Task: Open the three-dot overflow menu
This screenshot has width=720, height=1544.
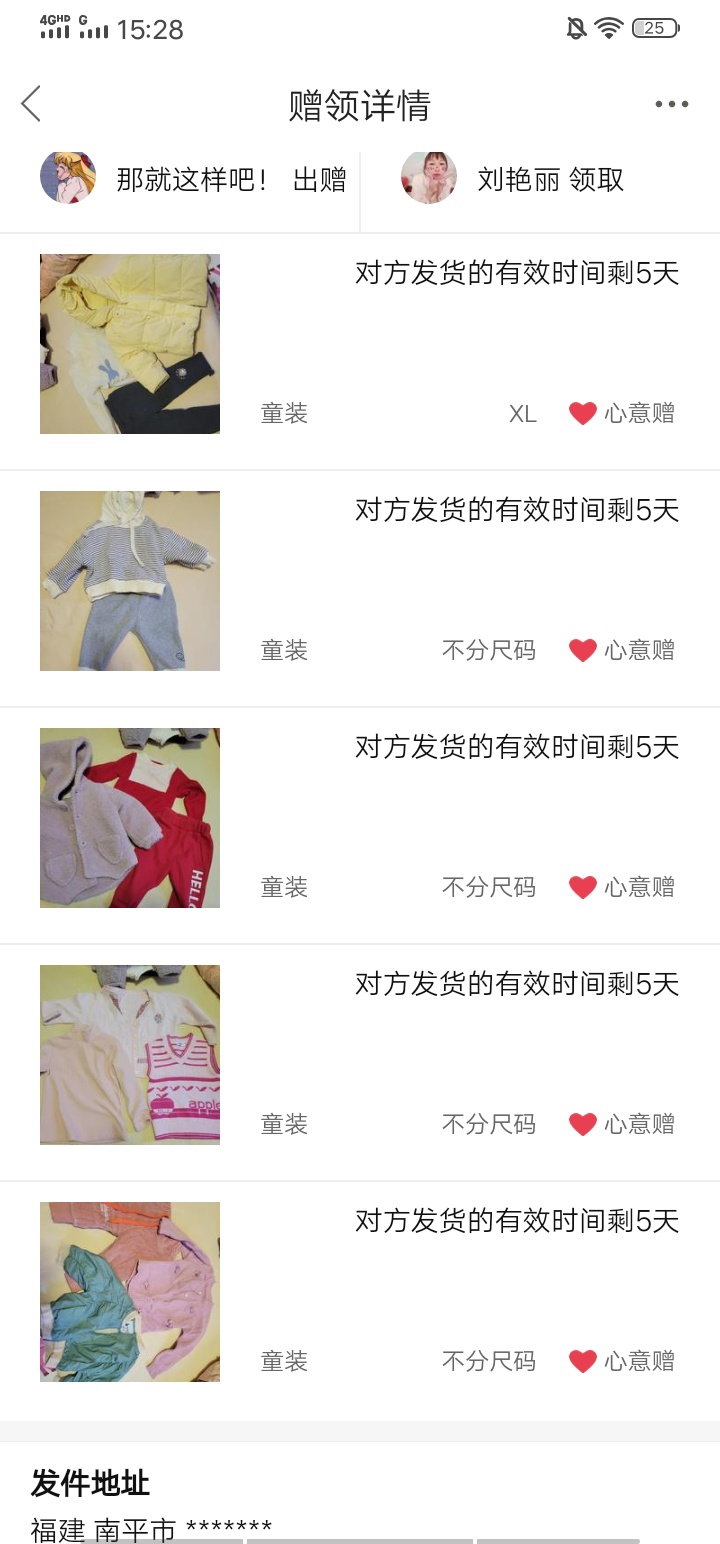Action: click(671, 104)
